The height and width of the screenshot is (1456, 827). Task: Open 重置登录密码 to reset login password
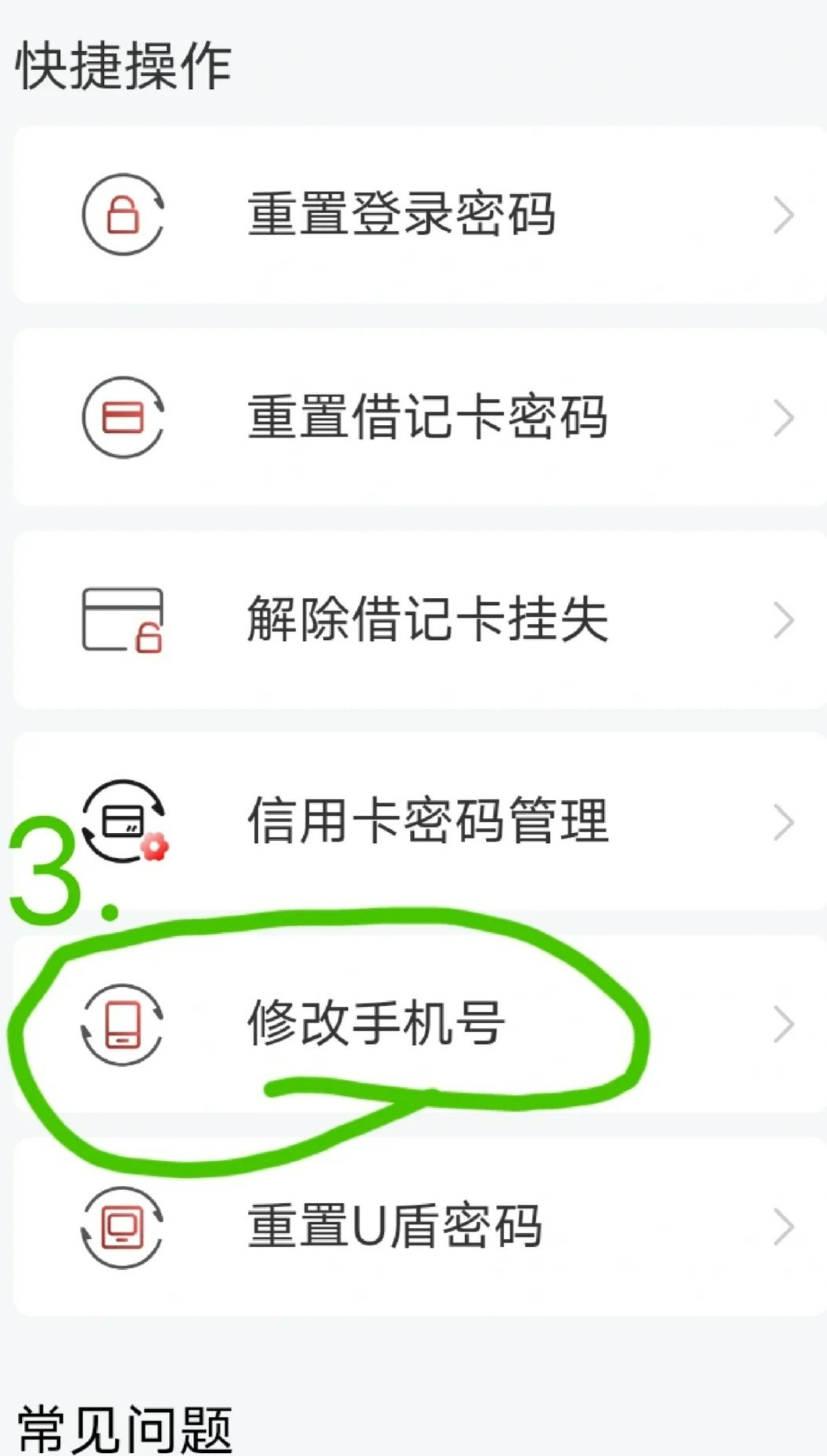point(419,214)
